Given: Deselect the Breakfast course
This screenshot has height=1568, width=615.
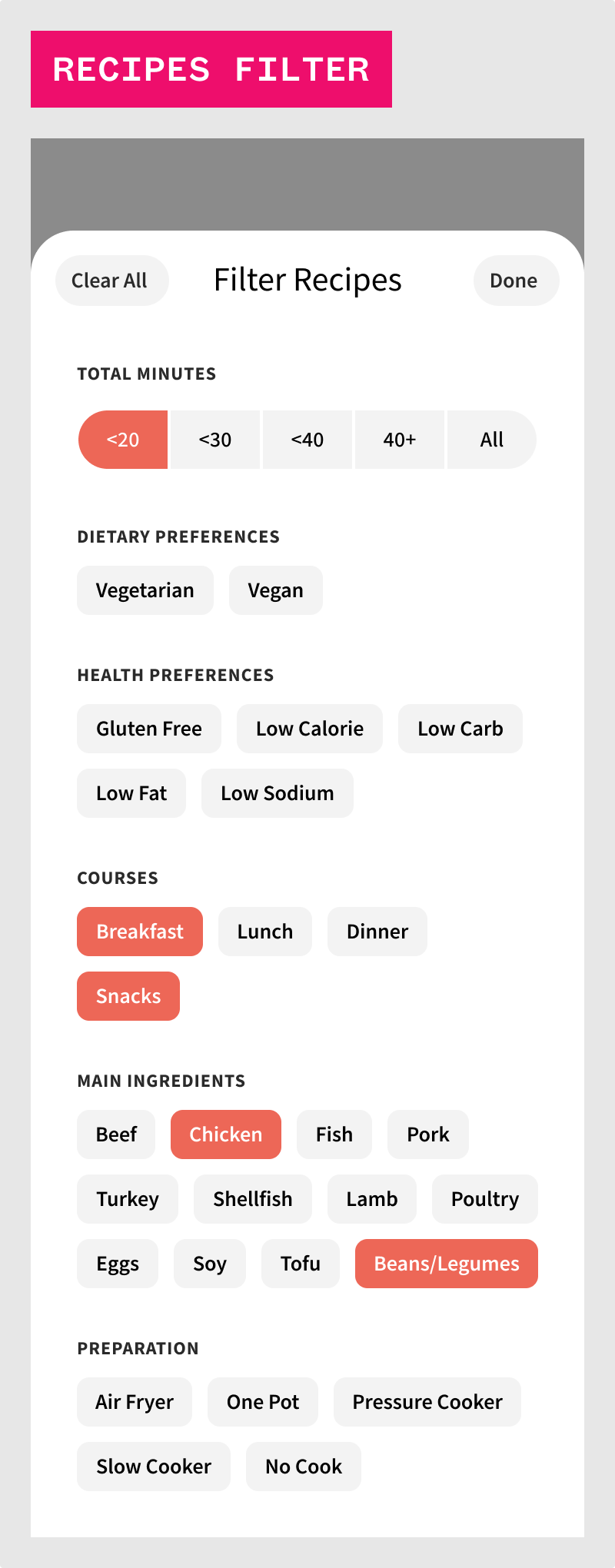Looking at the screenshot, I should (140, 932).
